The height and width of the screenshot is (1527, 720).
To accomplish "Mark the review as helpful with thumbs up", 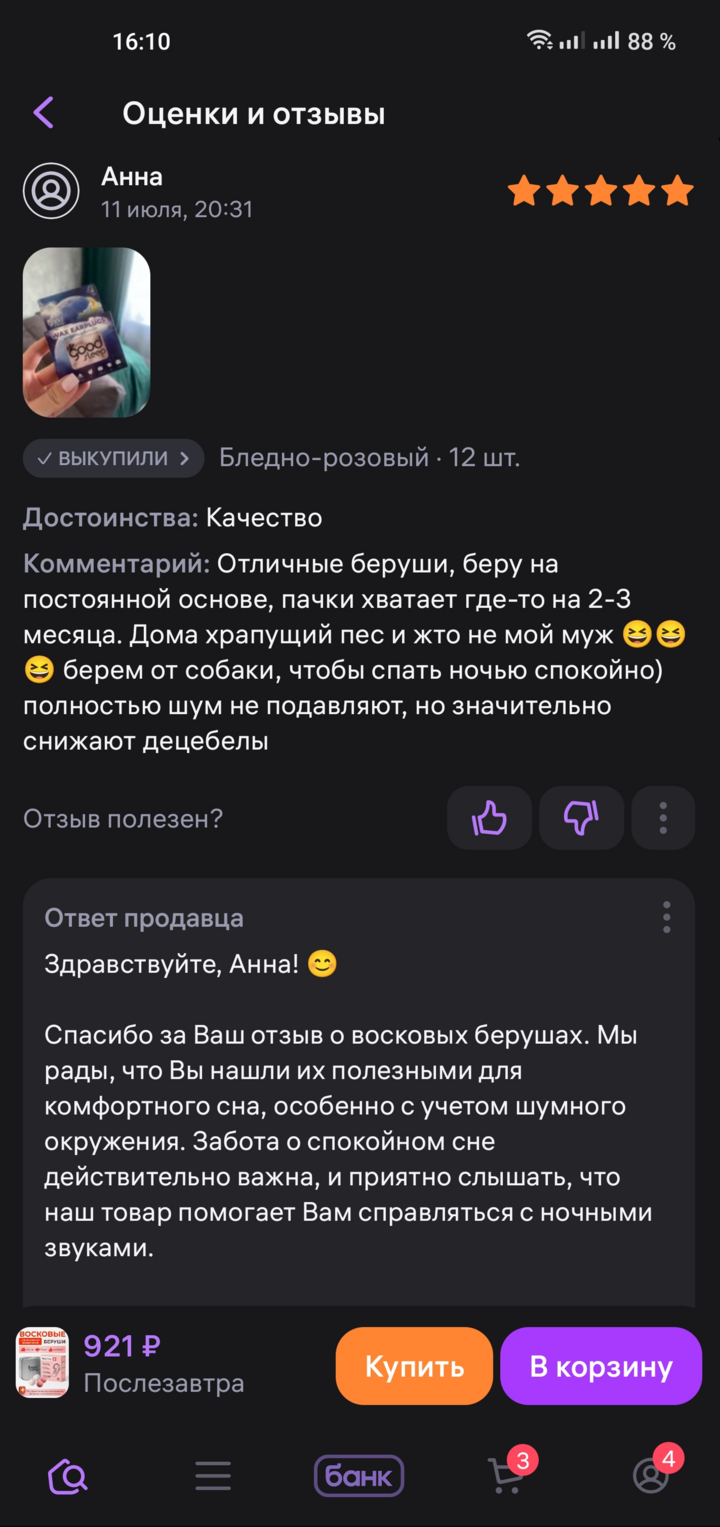I will (489, 818).
